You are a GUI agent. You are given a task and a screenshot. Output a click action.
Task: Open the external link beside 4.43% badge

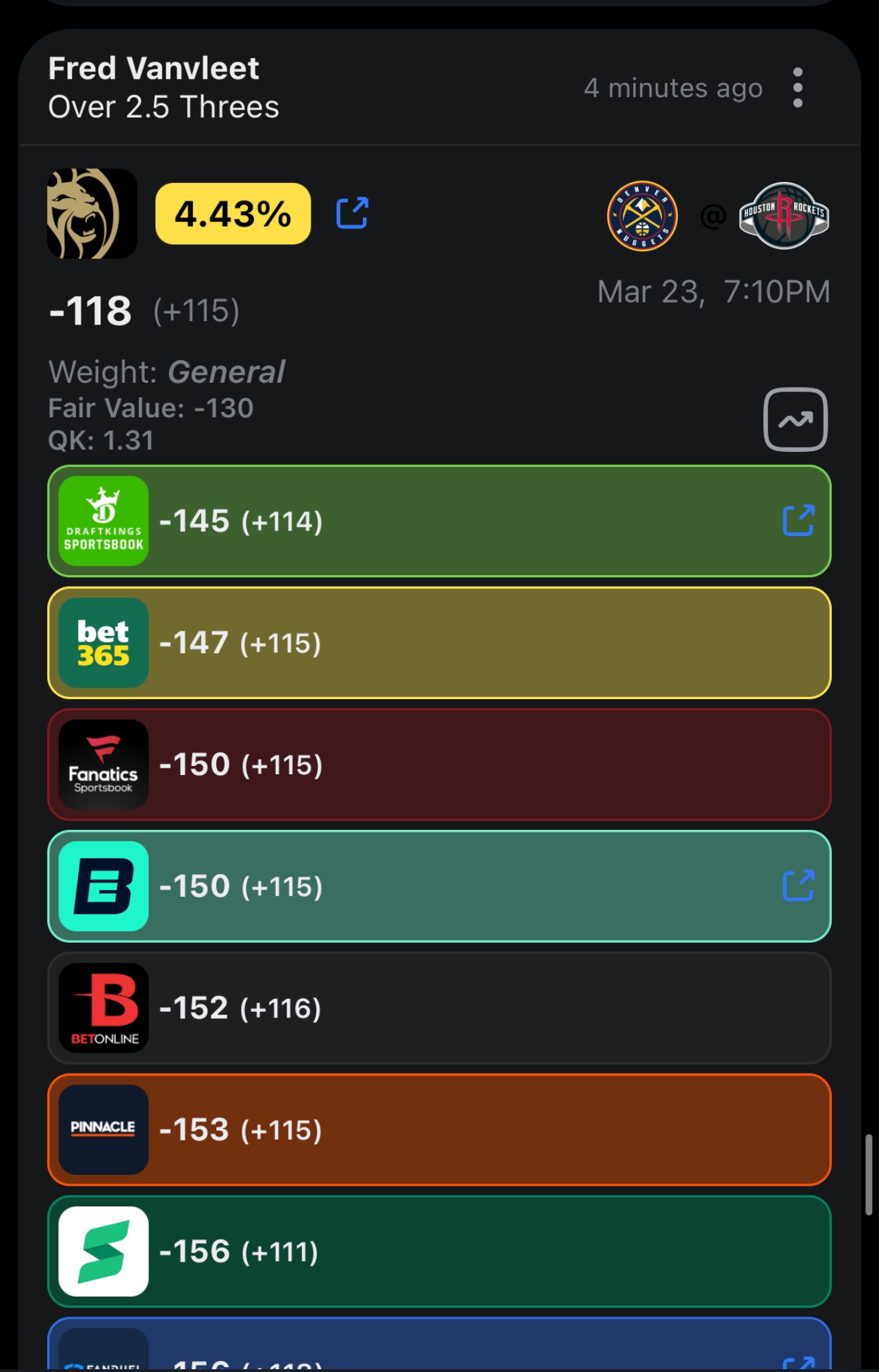pos(353,213)
